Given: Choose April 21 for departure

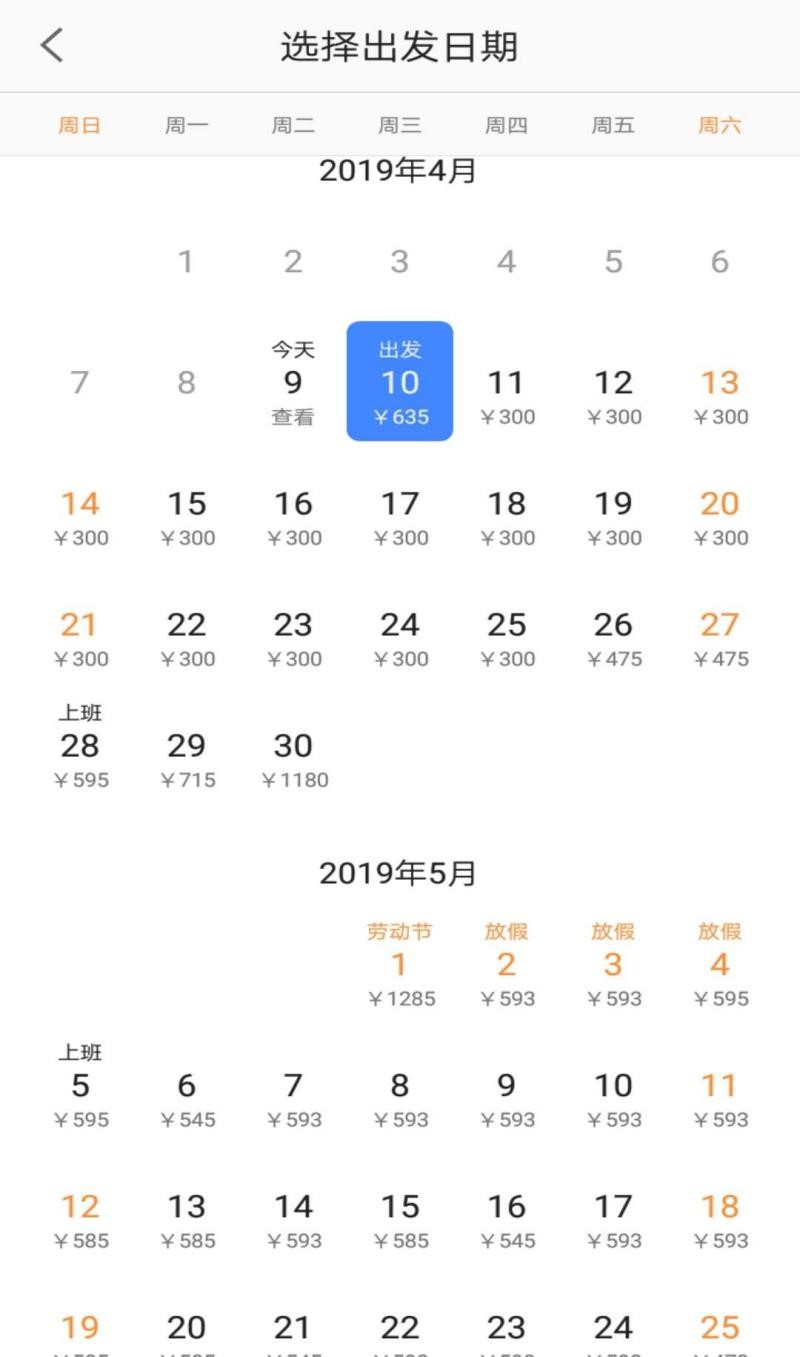Looking at the screenshot, I should 80,634.
